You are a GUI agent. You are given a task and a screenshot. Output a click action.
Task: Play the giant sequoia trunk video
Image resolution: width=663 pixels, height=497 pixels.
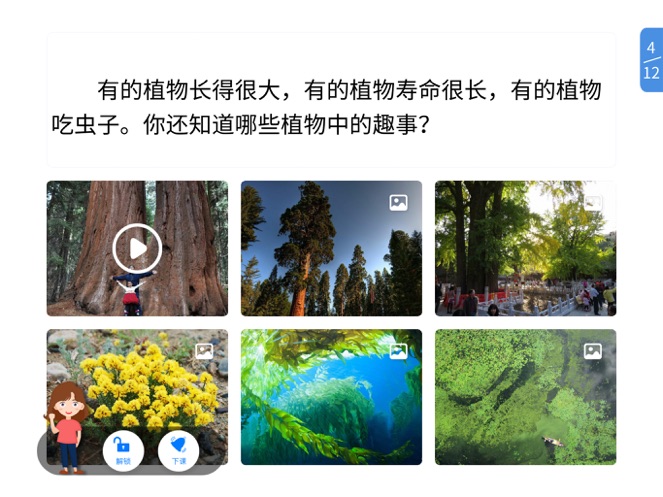(x=137, y=247)
